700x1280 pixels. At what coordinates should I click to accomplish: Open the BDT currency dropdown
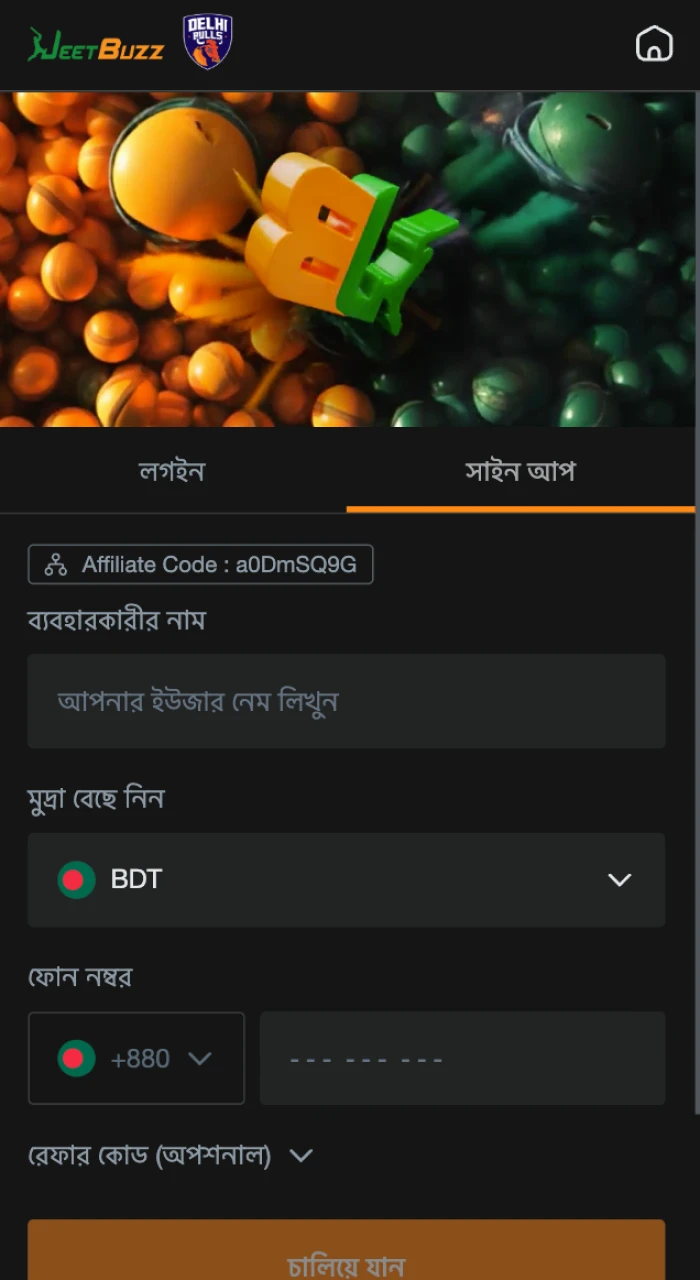point(346,880)
